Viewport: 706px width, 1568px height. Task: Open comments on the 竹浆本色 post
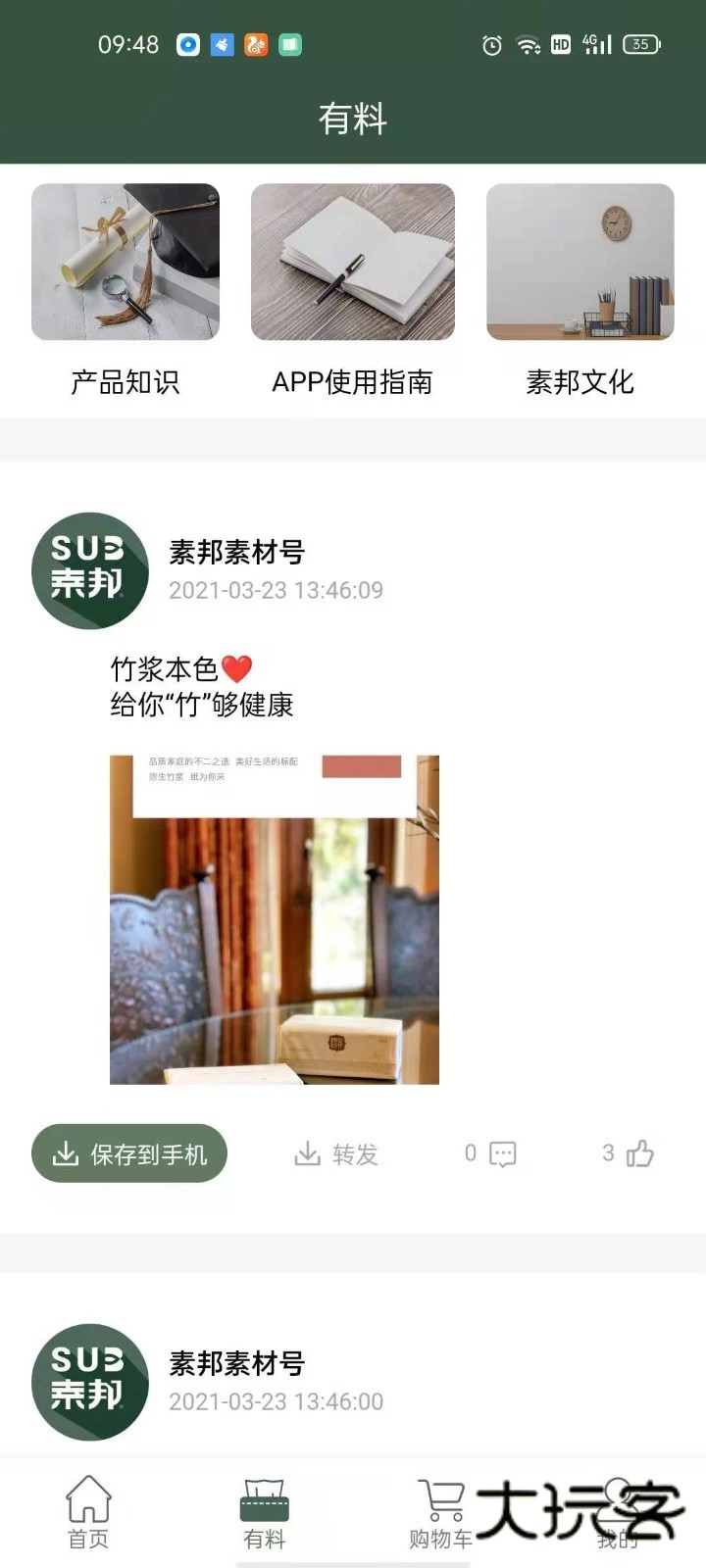click(x=491, y=1153)
